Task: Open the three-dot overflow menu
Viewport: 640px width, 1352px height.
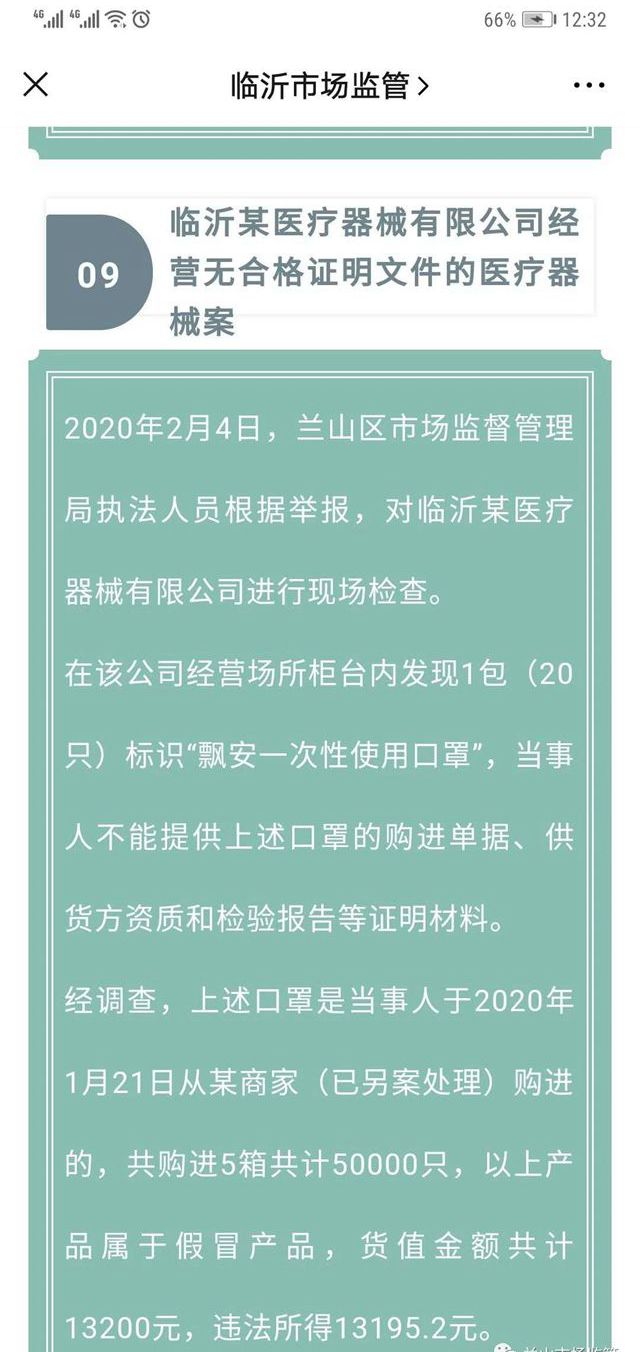Action: [x=589, y=86]
